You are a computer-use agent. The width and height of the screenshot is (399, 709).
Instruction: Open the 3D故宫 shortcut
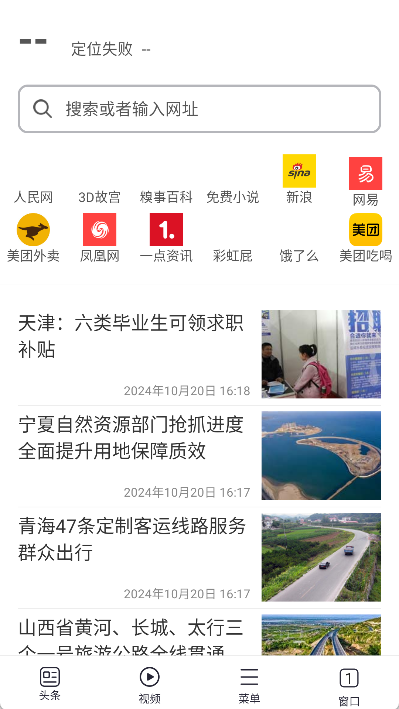[100, 197]
